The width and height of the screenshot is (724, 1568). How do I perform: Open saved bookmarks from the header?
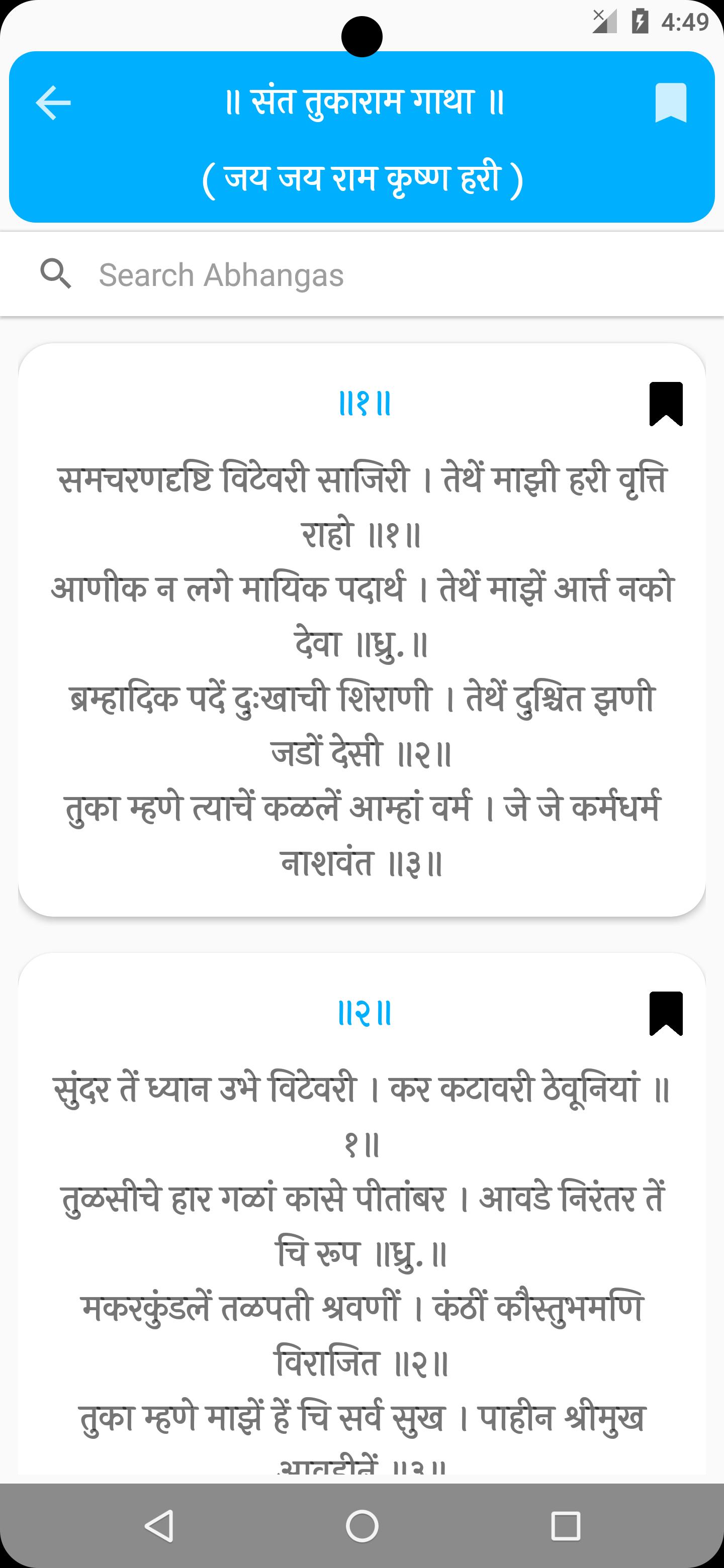click(x=670, y=102)
